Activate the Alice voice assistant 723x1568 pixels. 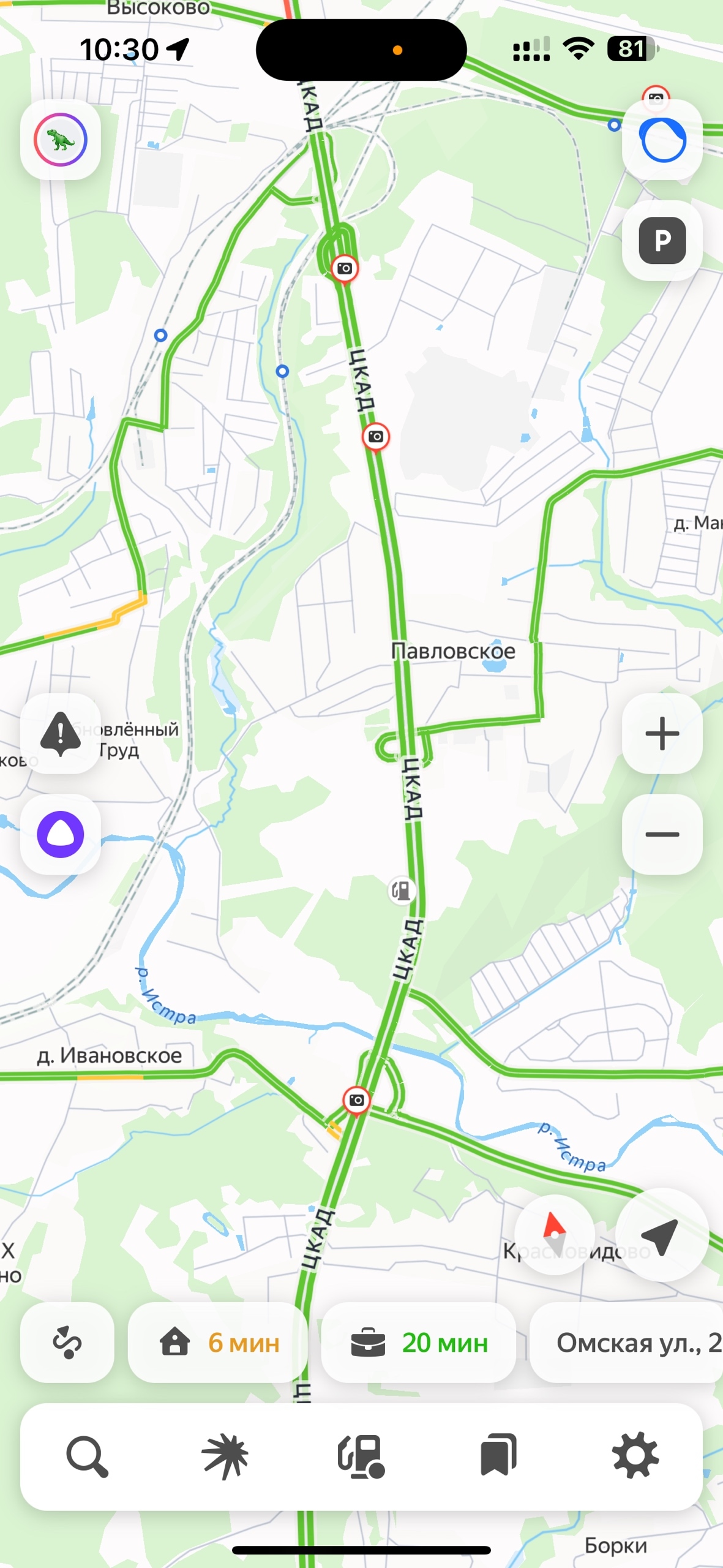[60, 834]
